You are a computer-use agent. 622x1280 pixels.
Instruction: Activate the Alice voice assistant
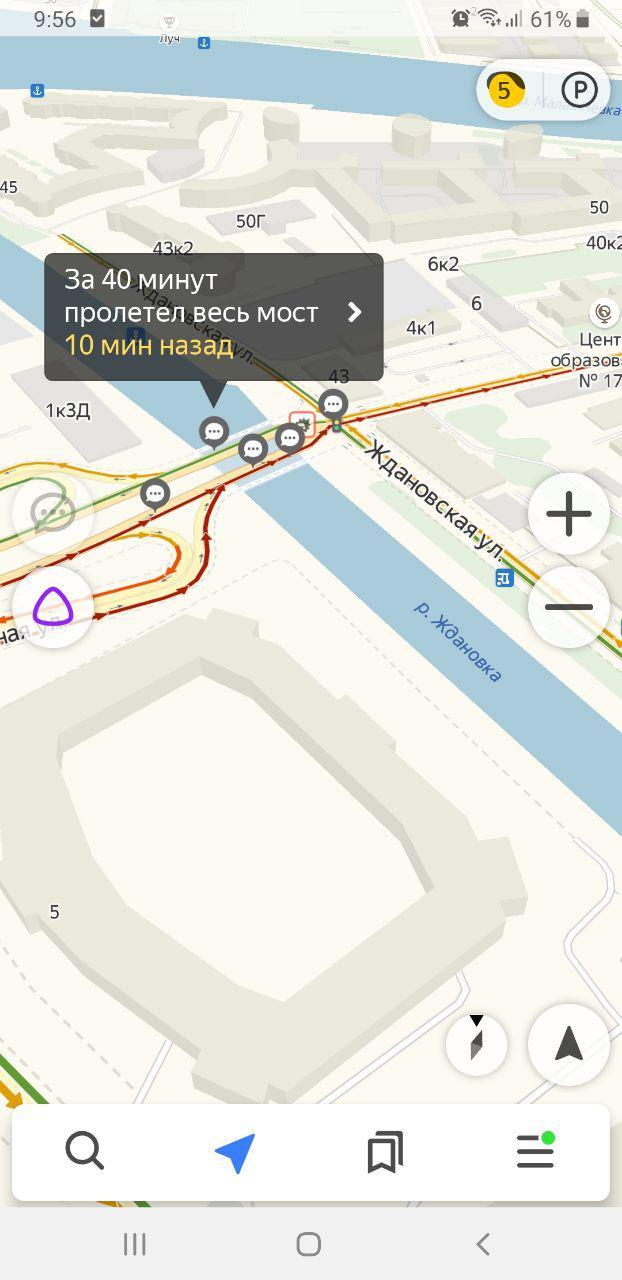[x=52, y=606]
